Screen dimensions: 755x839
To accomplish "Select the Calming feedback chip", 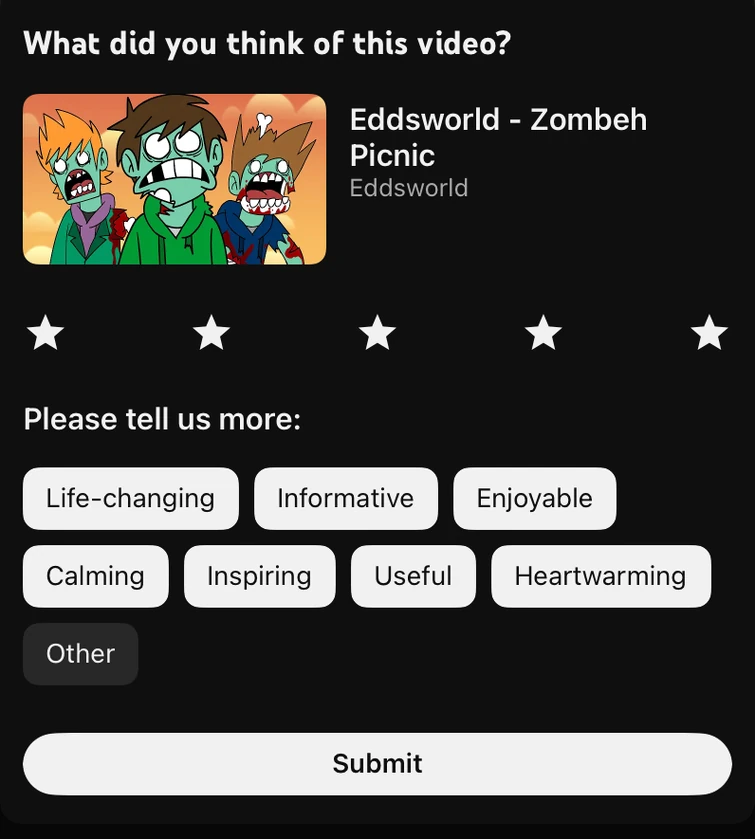I will pos(95,576).
